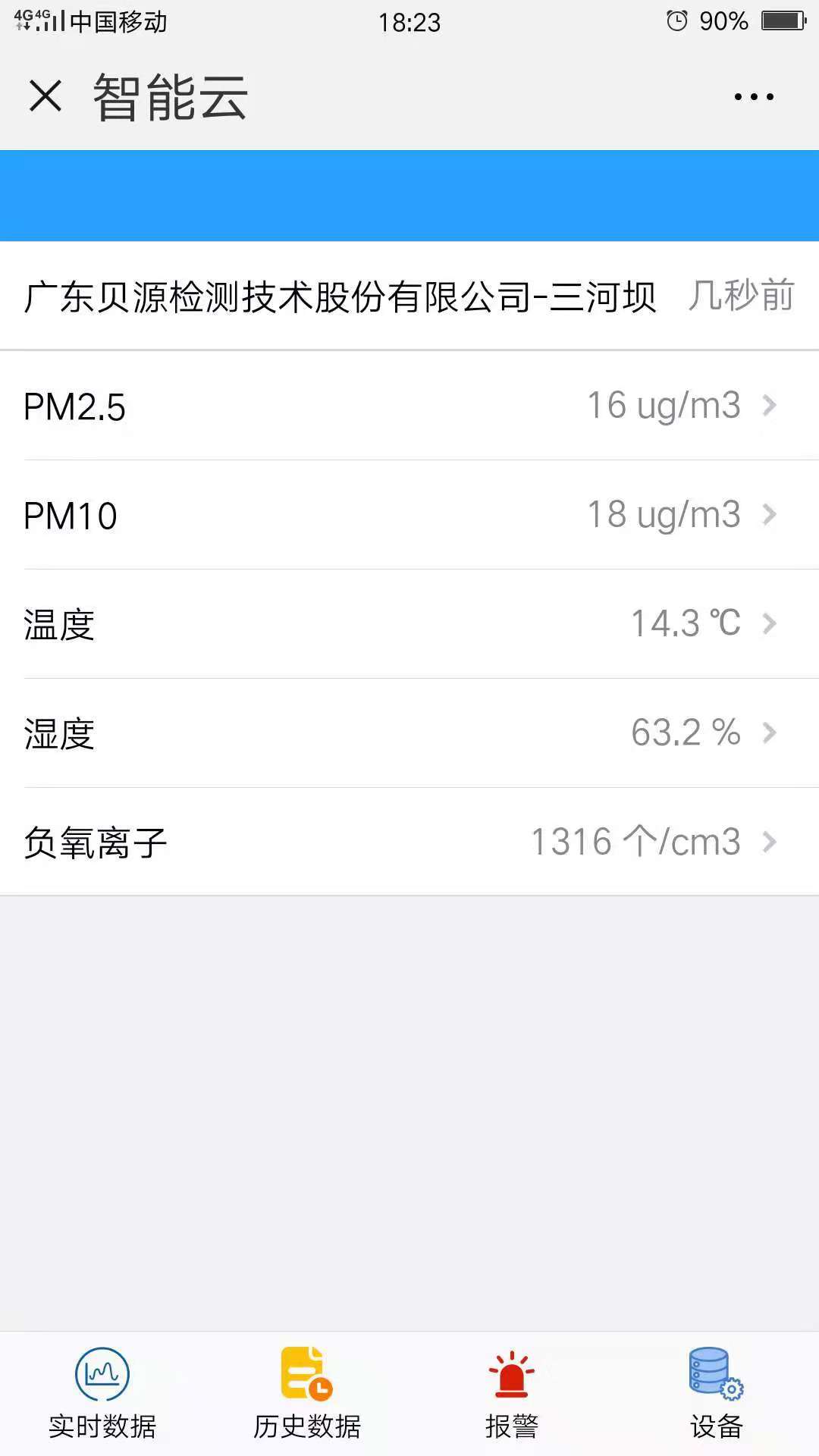View 湿度 humidity details
The width and height of the screenshot is (819, 1456).
pyautogui.click(x=409, y=733)
